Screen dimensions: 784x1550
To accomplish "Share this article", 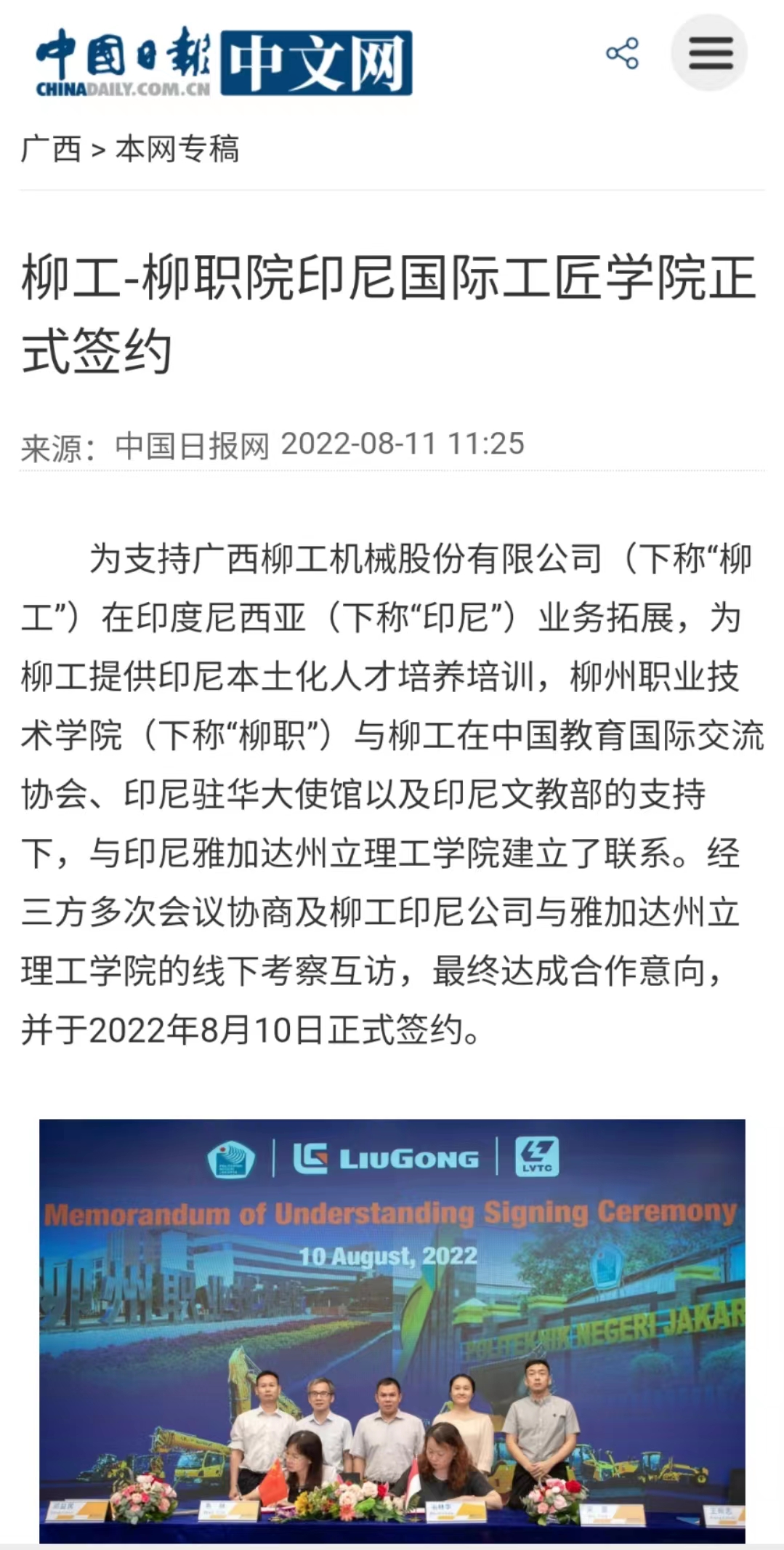I will (x=622, y=53).
